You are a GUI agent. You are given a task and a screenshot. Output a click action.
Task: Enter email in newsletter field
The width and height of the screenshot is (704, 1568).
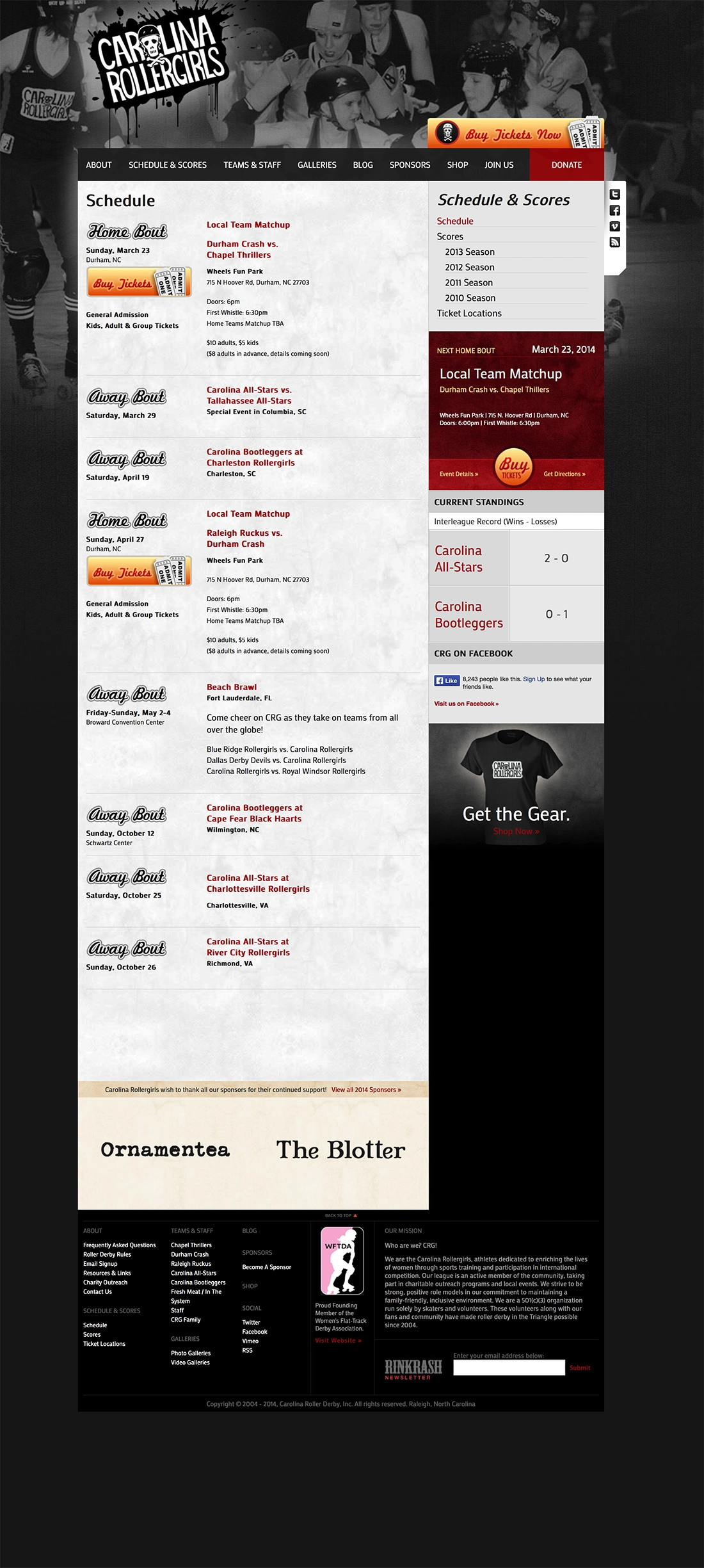509,1368
